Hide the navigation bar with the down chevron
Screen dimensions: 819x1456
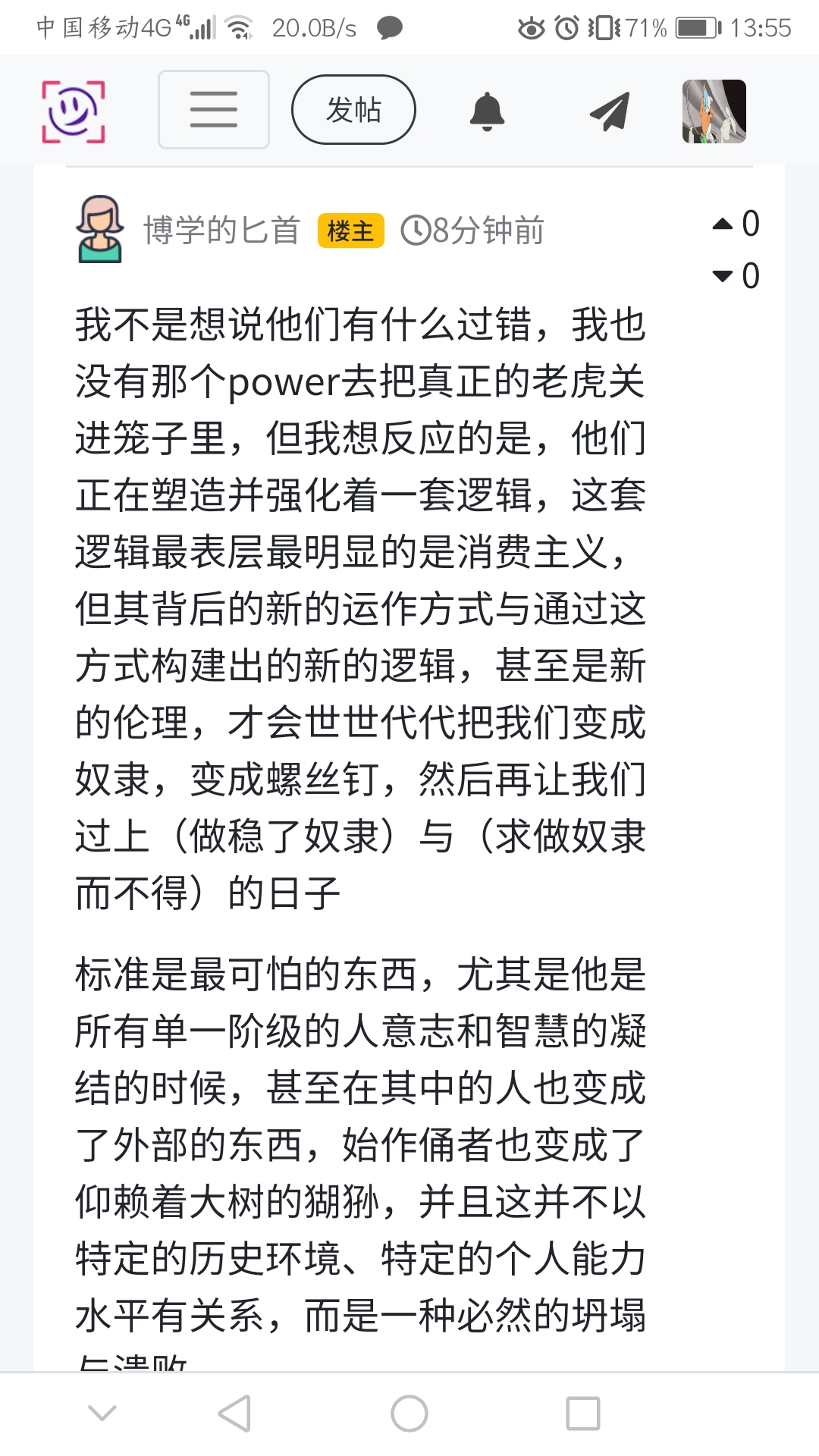click(x=102, y=1414)
